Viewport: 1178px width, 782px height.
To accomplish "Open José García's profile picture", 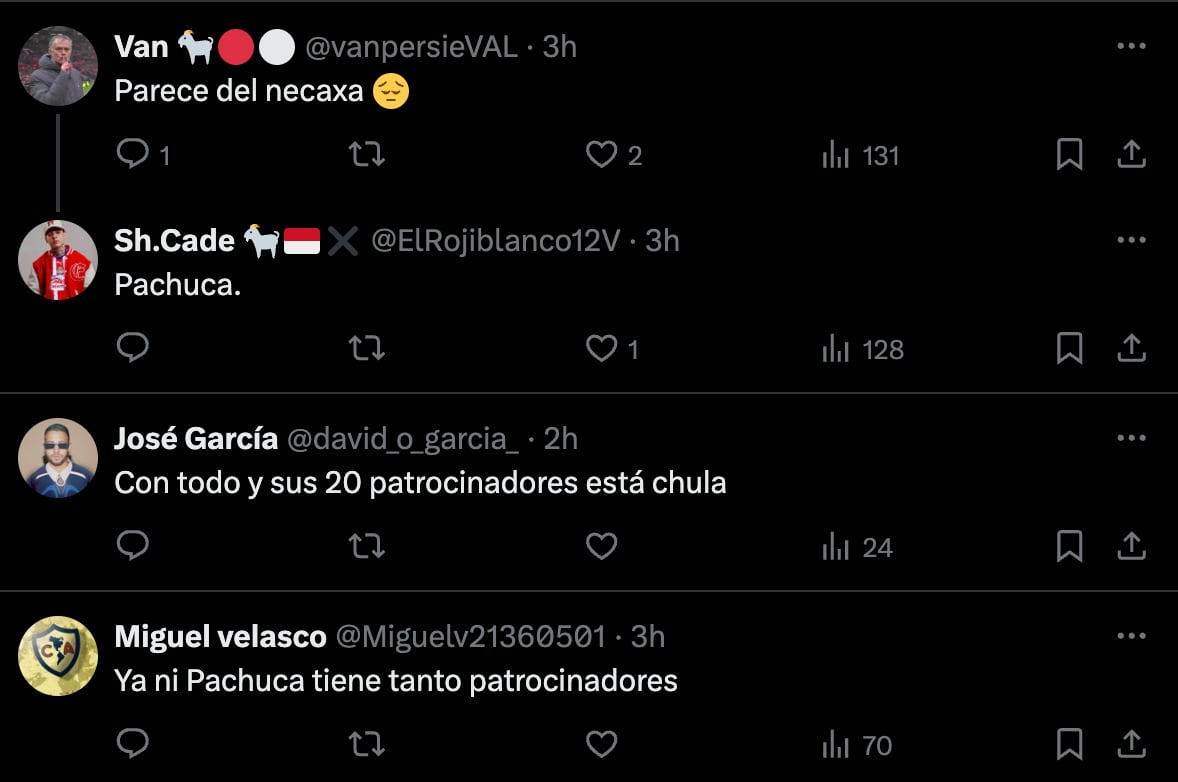I will (58, 458).
